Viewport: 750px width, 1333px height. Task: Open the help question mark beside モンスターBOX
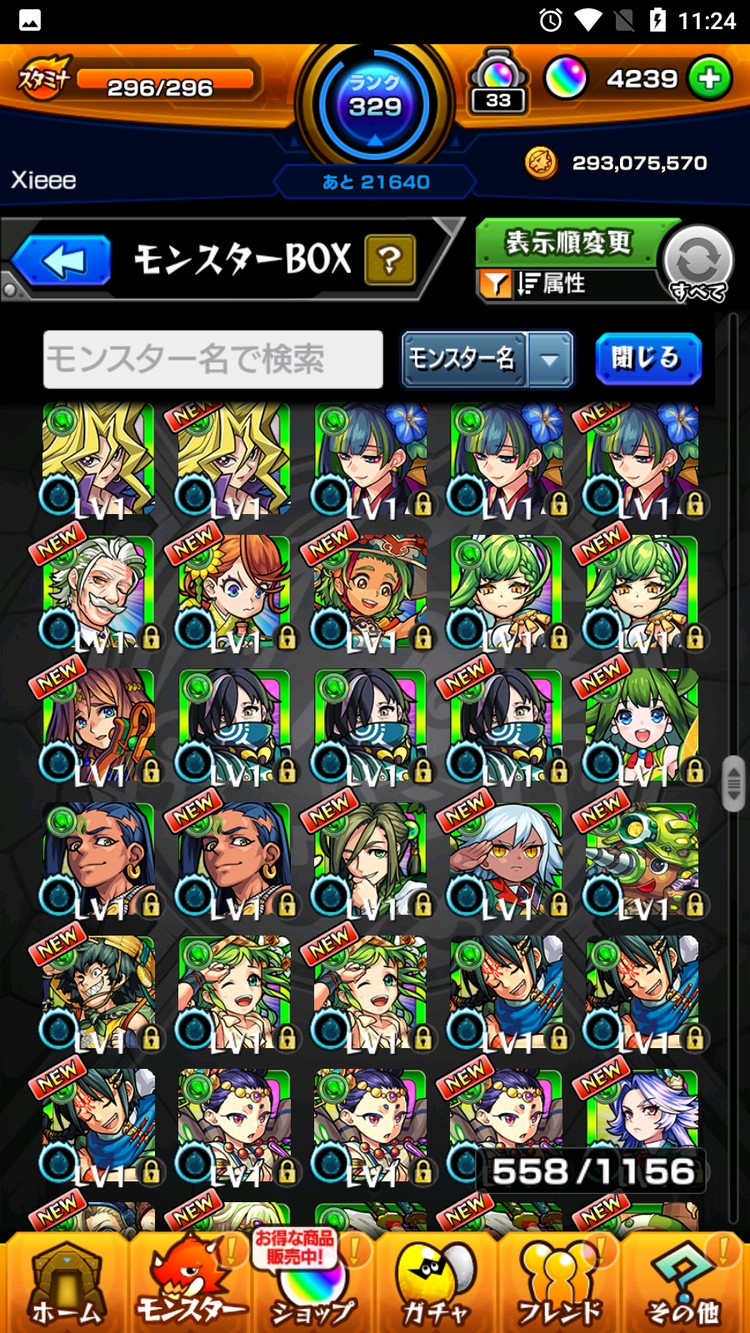(390, 261)
